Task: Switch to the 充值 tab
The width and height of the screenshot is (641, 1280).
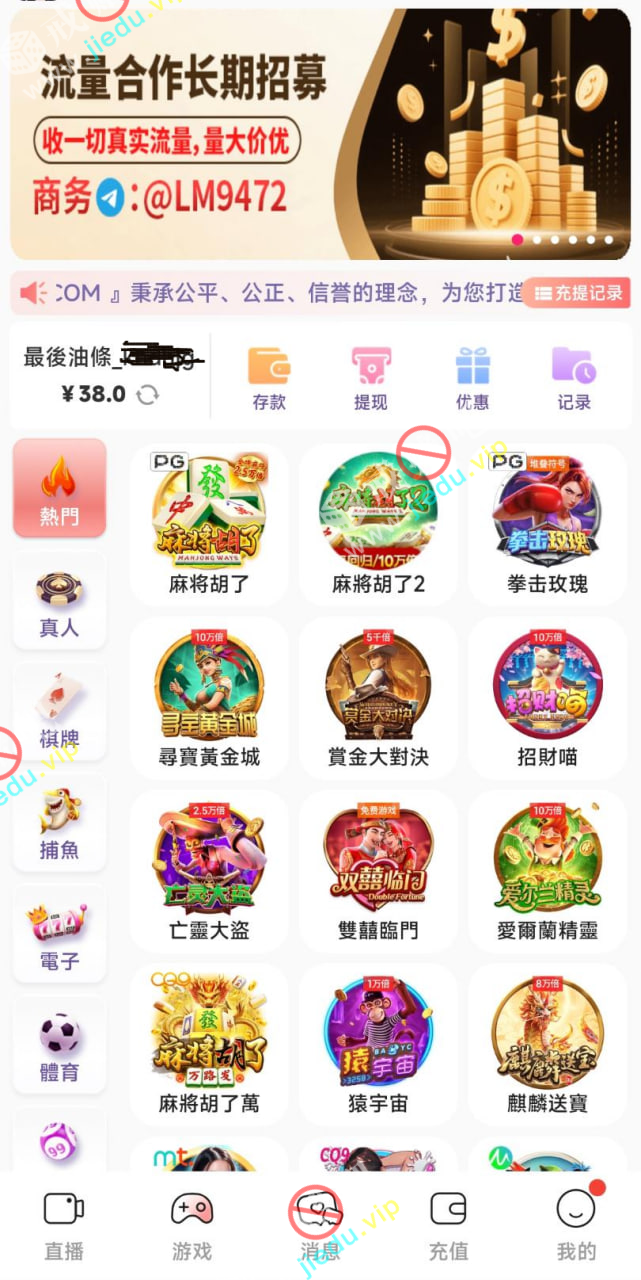Action: pos(448,1225)
